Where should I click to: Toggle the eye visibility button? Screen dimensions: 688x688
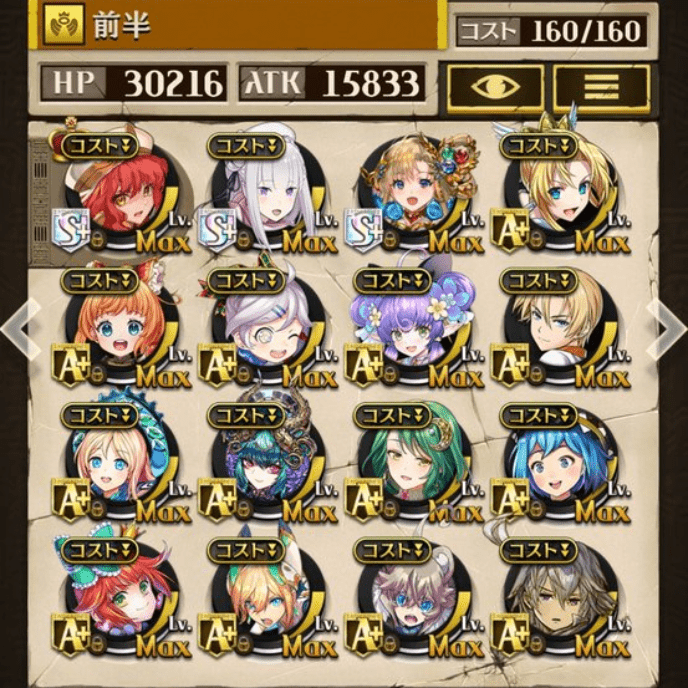[x=496, y=87]
